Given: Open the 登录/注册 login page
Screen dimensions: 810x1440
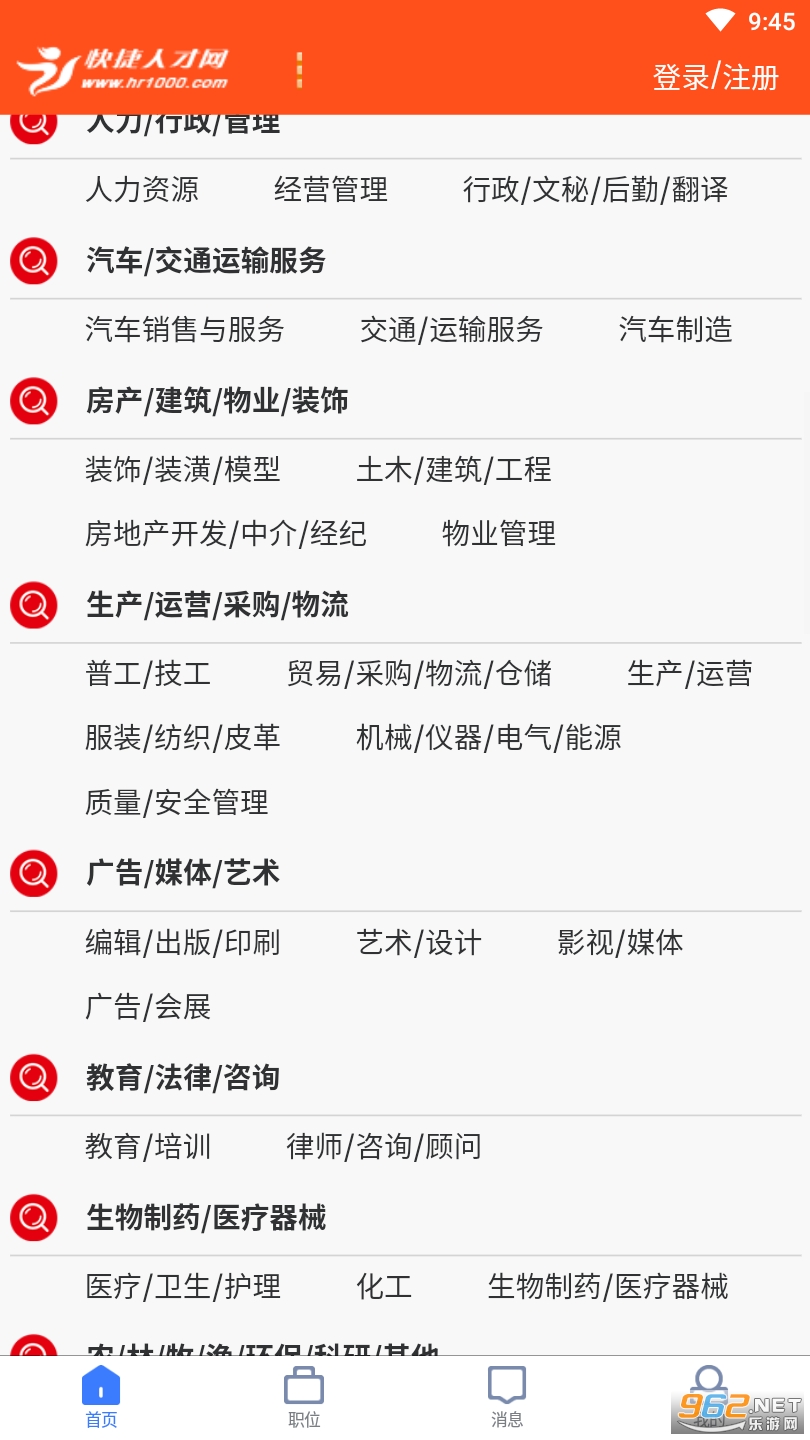Looking at the screenshot, I should point(715,77).
